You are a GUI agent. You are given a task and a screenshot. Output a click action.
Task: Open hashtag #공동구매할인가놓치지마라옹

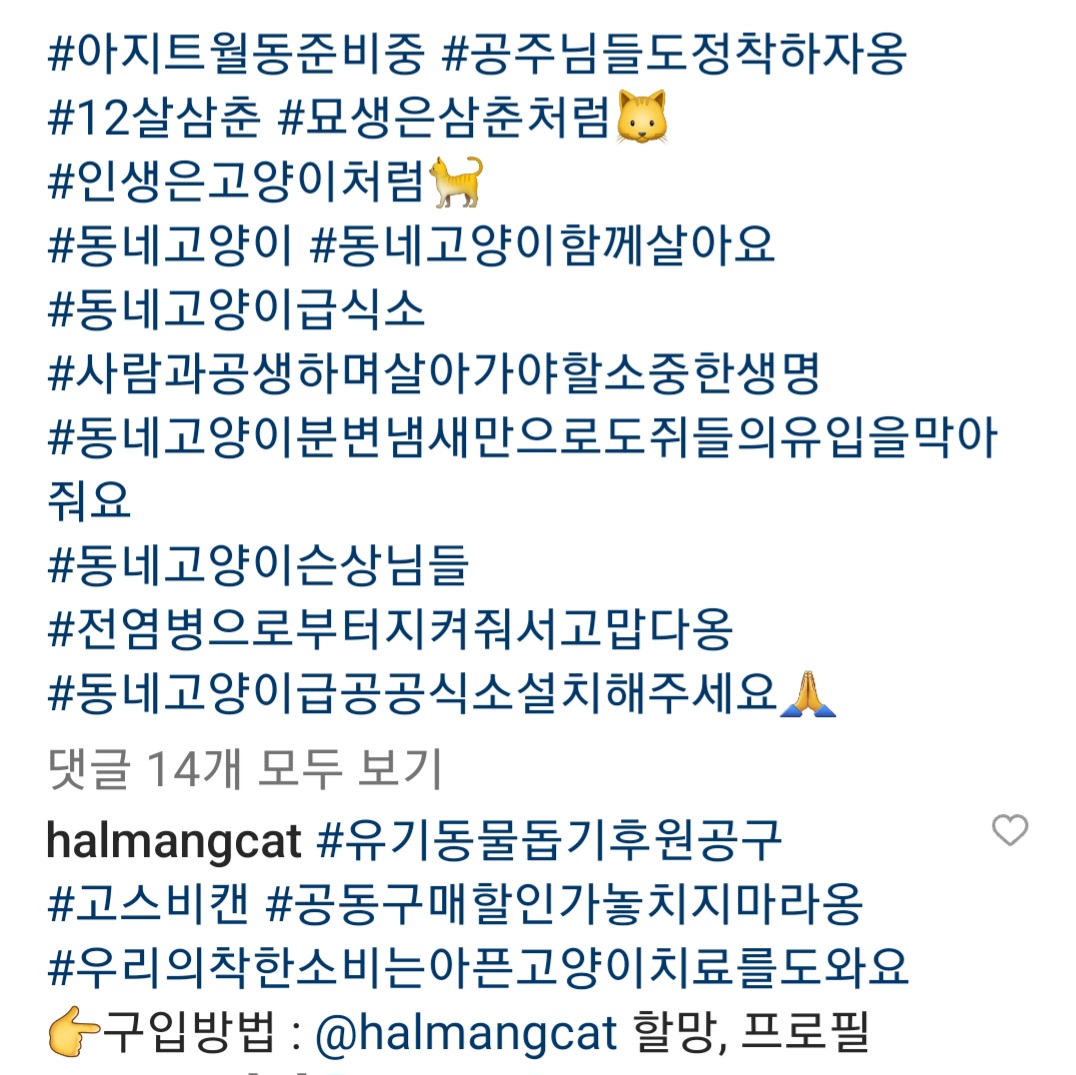(x=564, y=906)
